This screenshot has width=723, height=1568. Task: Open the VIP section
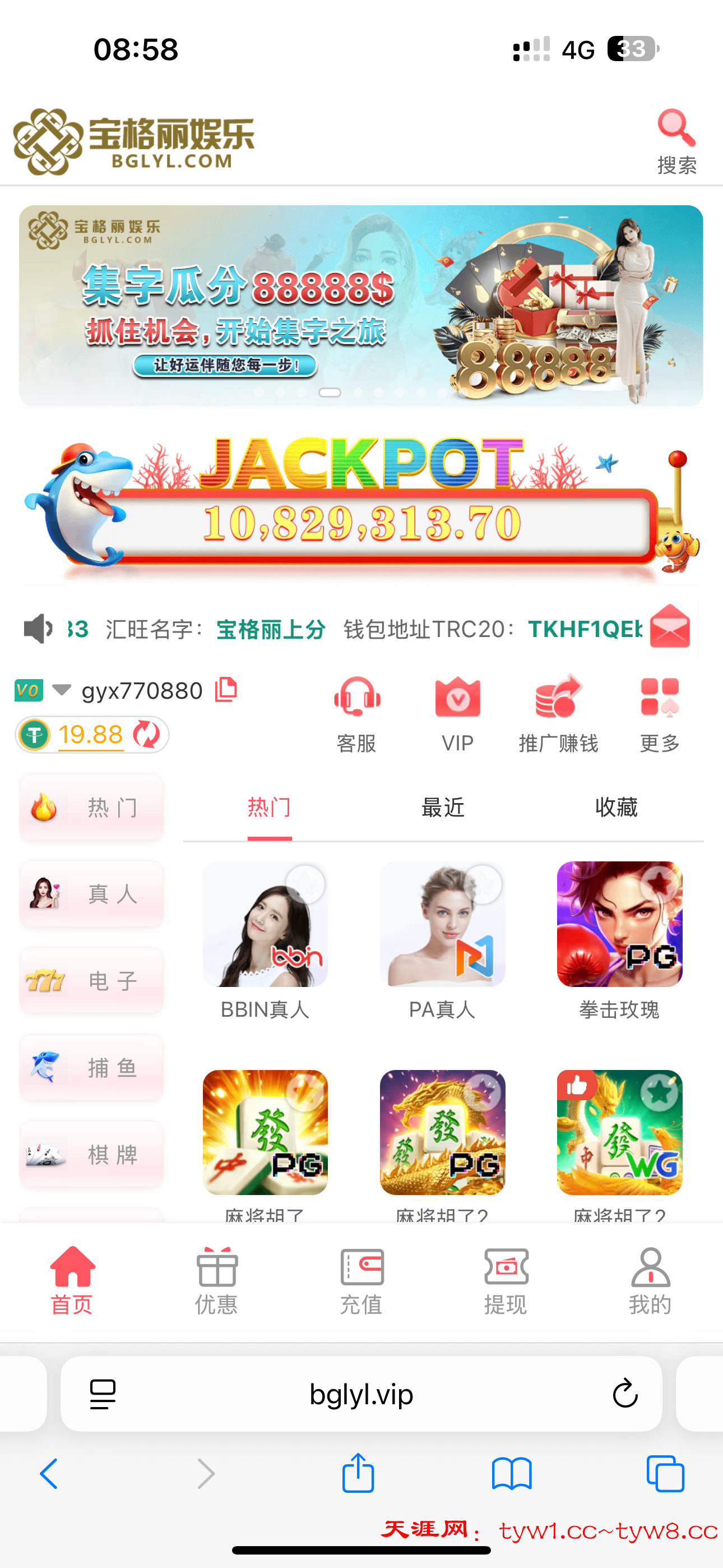point(457,713)
